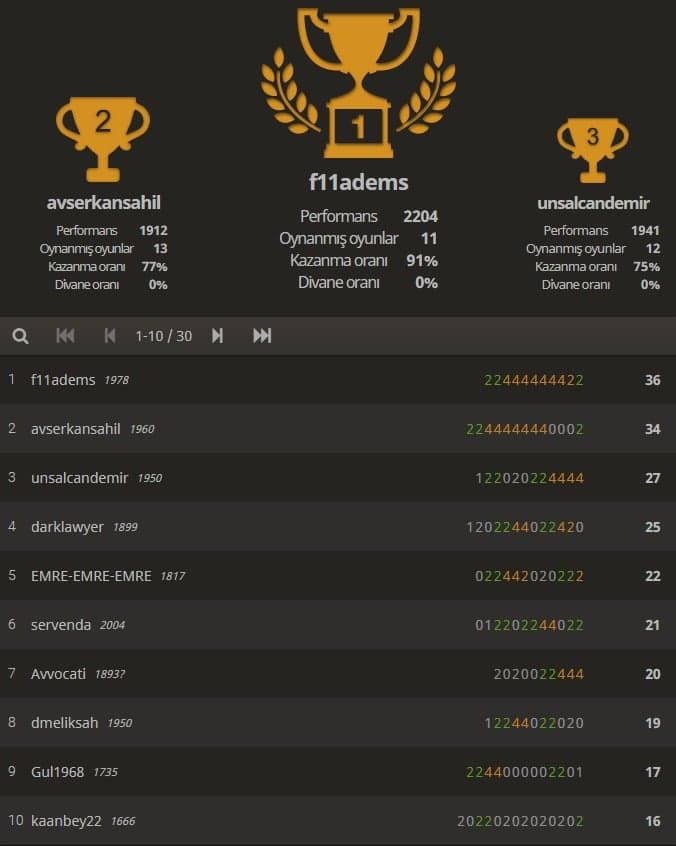Tap the Avvocati row
Image resolution: width=676 pixels, height=846 pixels.
pyautogui.click(x=59, y=674)
